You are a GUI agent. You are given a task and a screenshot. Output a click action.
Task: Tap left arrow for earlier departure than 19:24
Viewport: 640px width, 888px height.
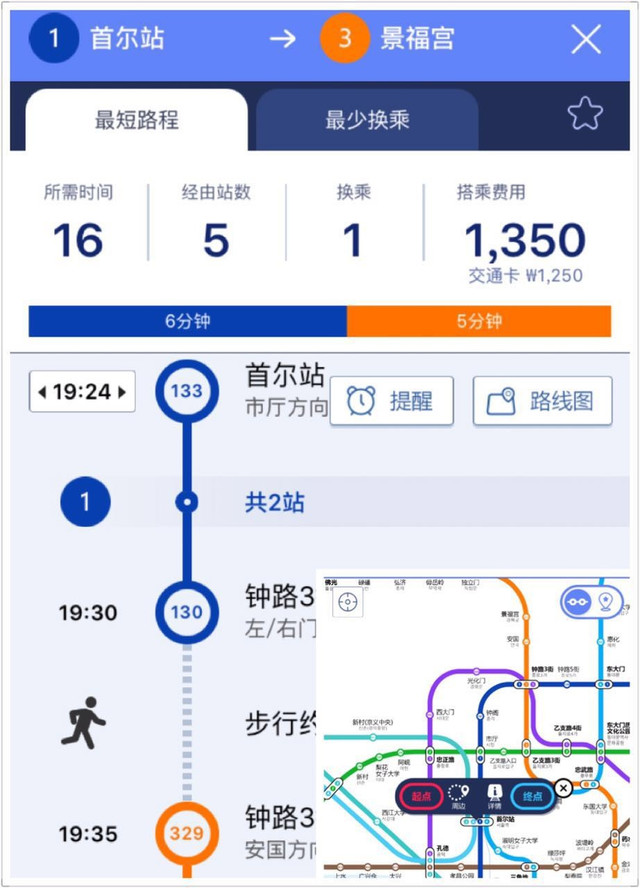42,392
